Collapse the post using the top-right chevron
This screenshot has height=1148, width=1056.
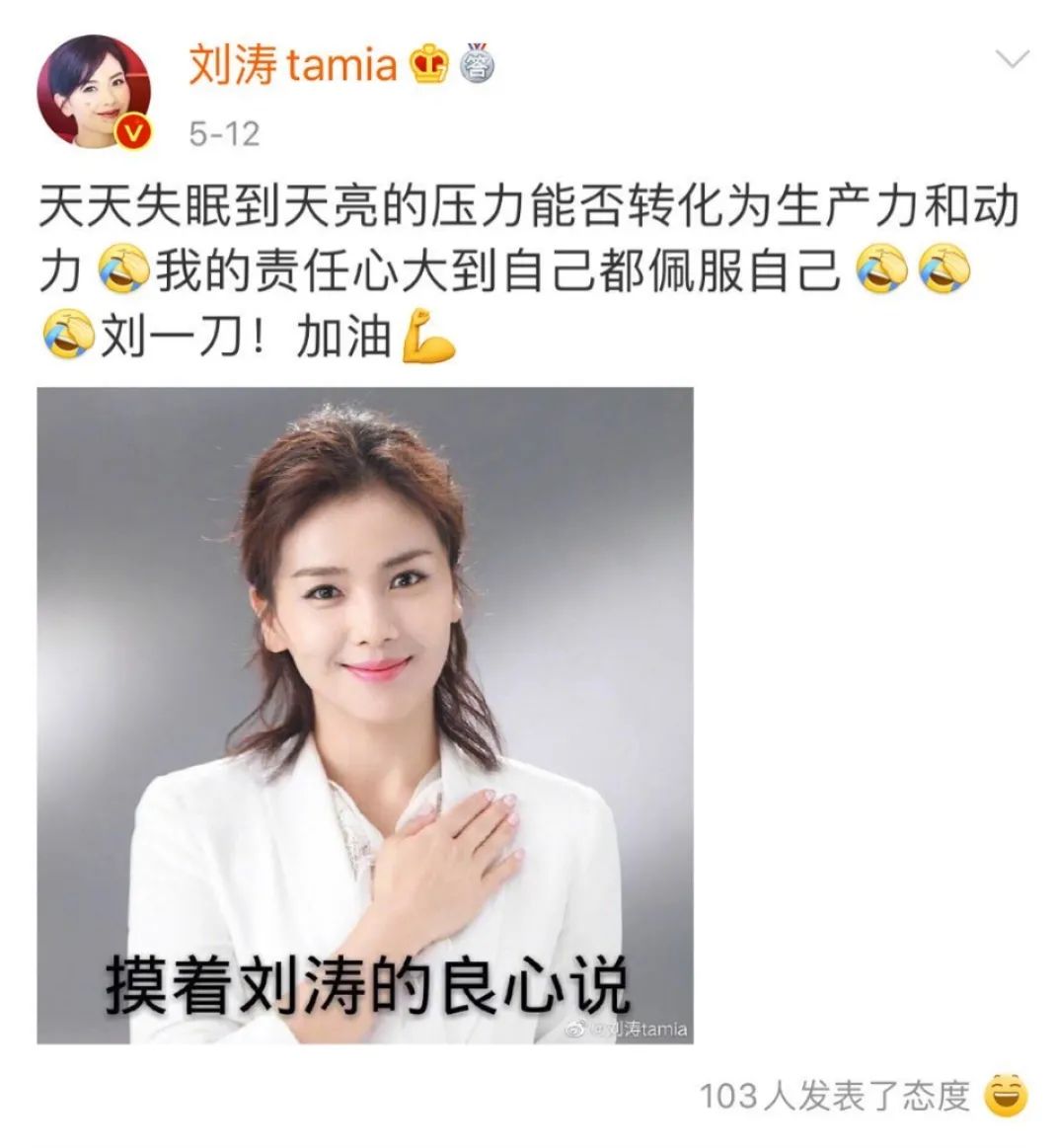[x=1012, y=59]
